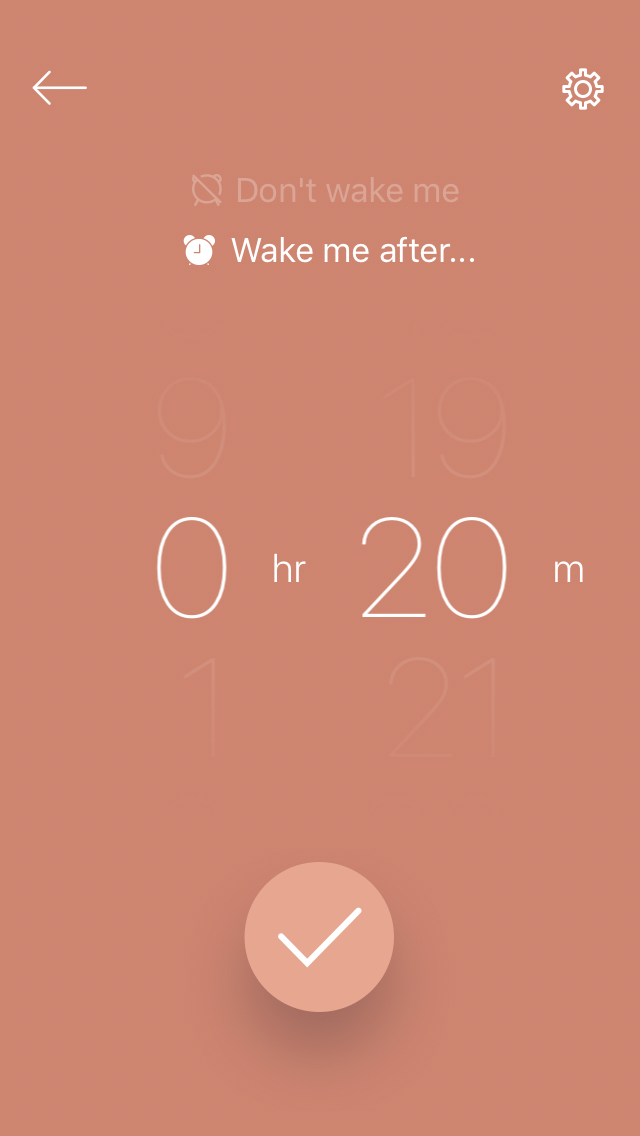
Task: Select the Don't wake me option
Action: point(326,190)
